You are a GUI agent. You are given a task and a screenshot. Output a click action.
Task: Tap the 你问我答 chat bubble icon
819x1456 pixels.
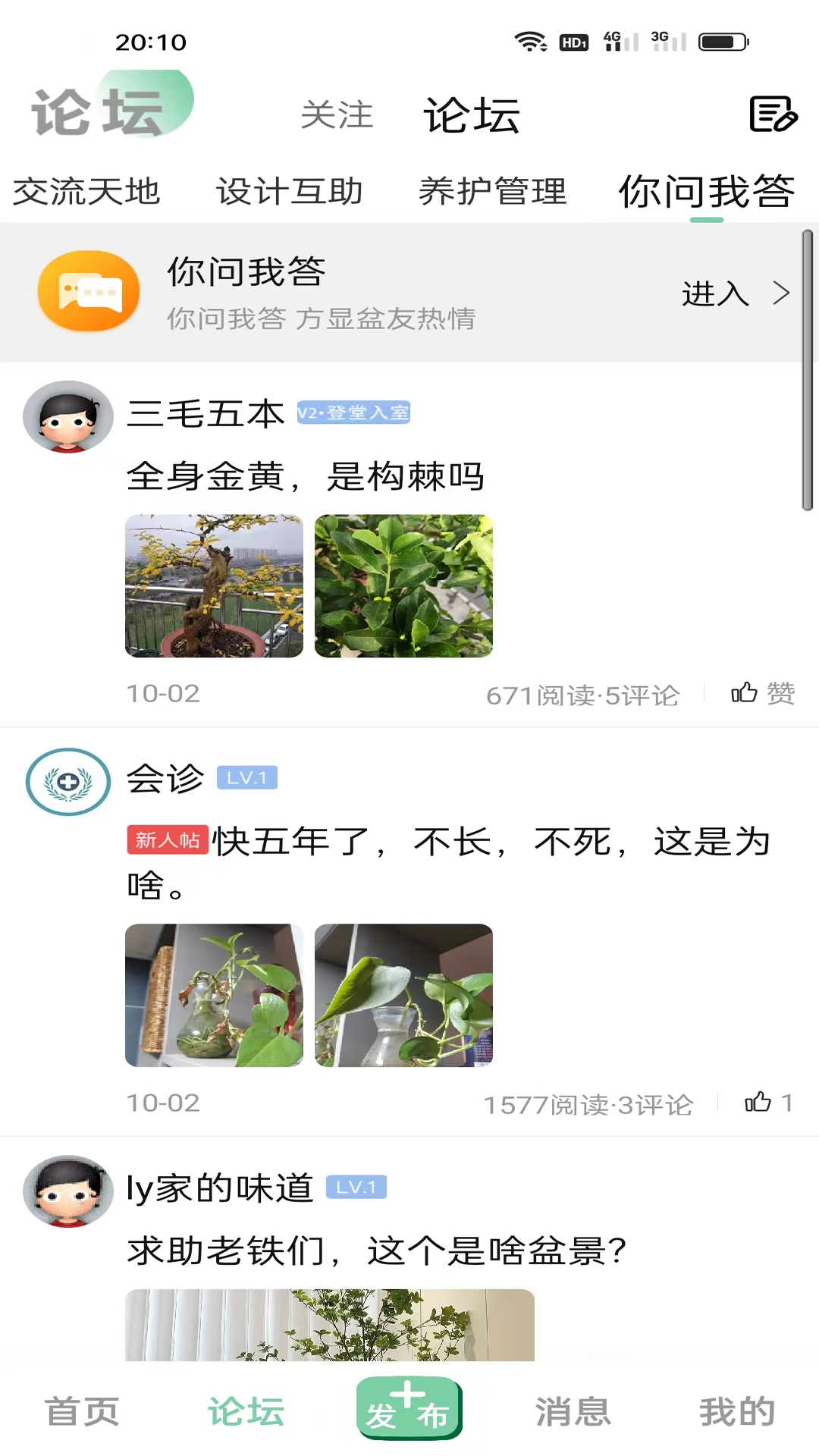tap(88, 291)
